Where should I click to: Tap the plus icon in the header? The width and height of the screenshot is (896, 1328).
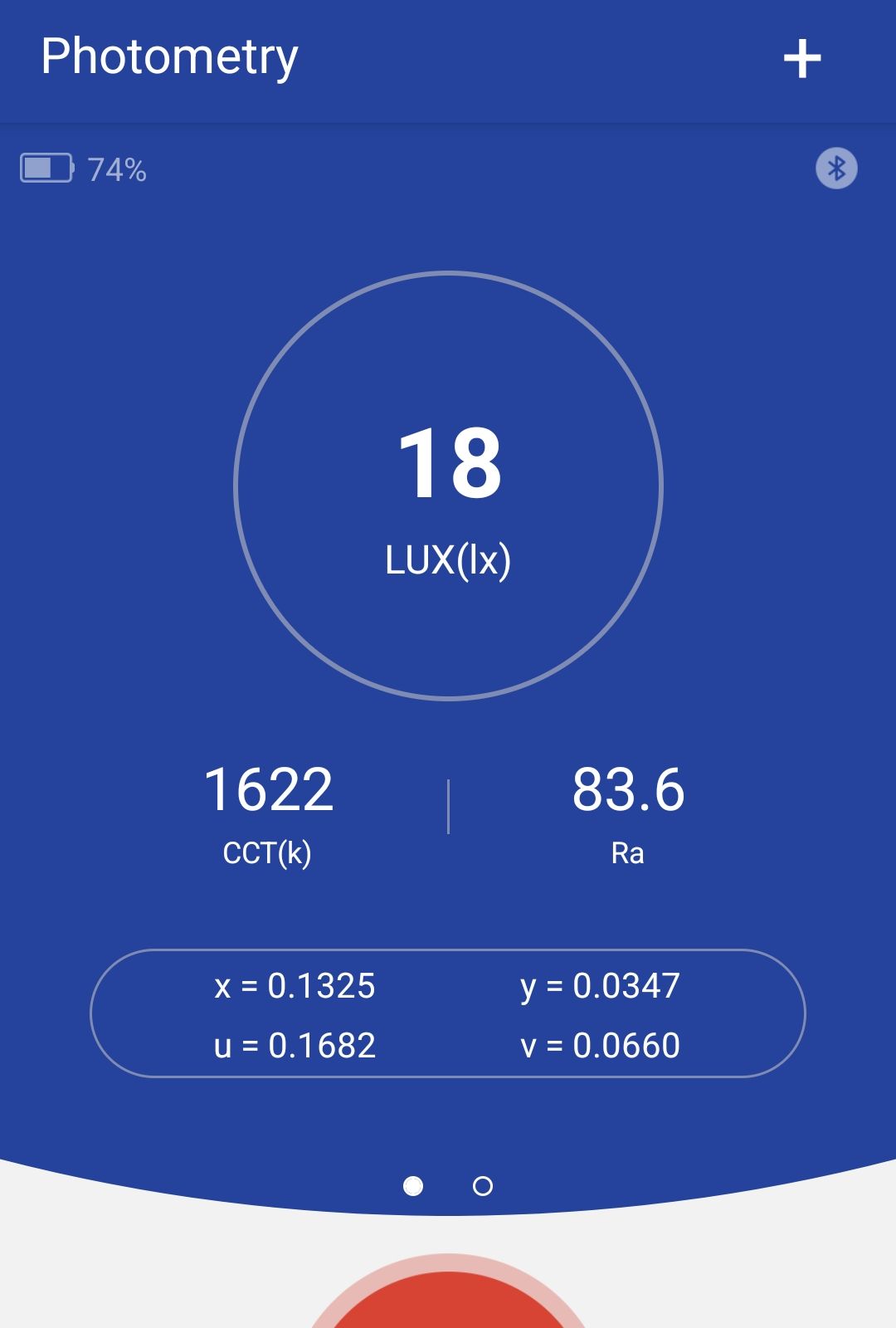[802, 59]
